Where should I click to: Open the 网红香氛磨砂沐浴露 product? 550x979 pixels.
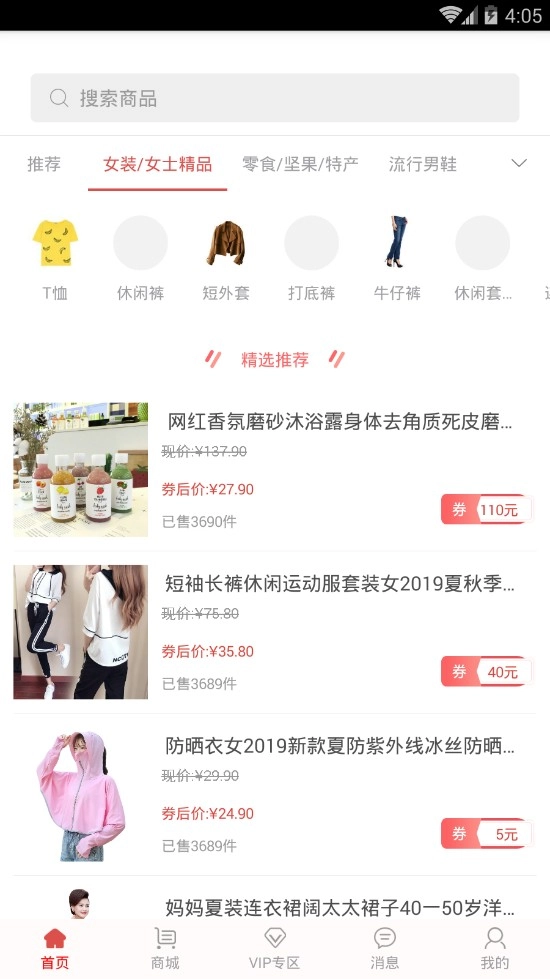pos(275,470)
